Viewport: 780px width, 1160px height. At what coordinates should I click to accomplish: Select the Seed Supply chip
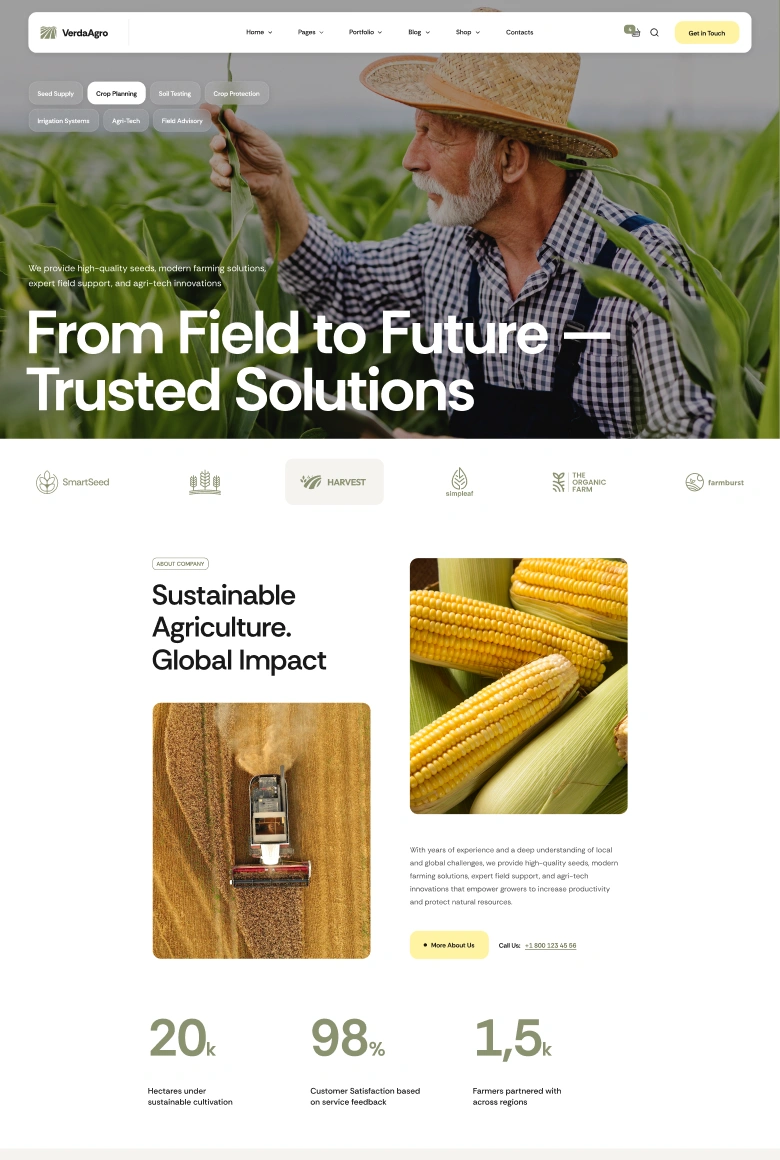pos(56,94)
